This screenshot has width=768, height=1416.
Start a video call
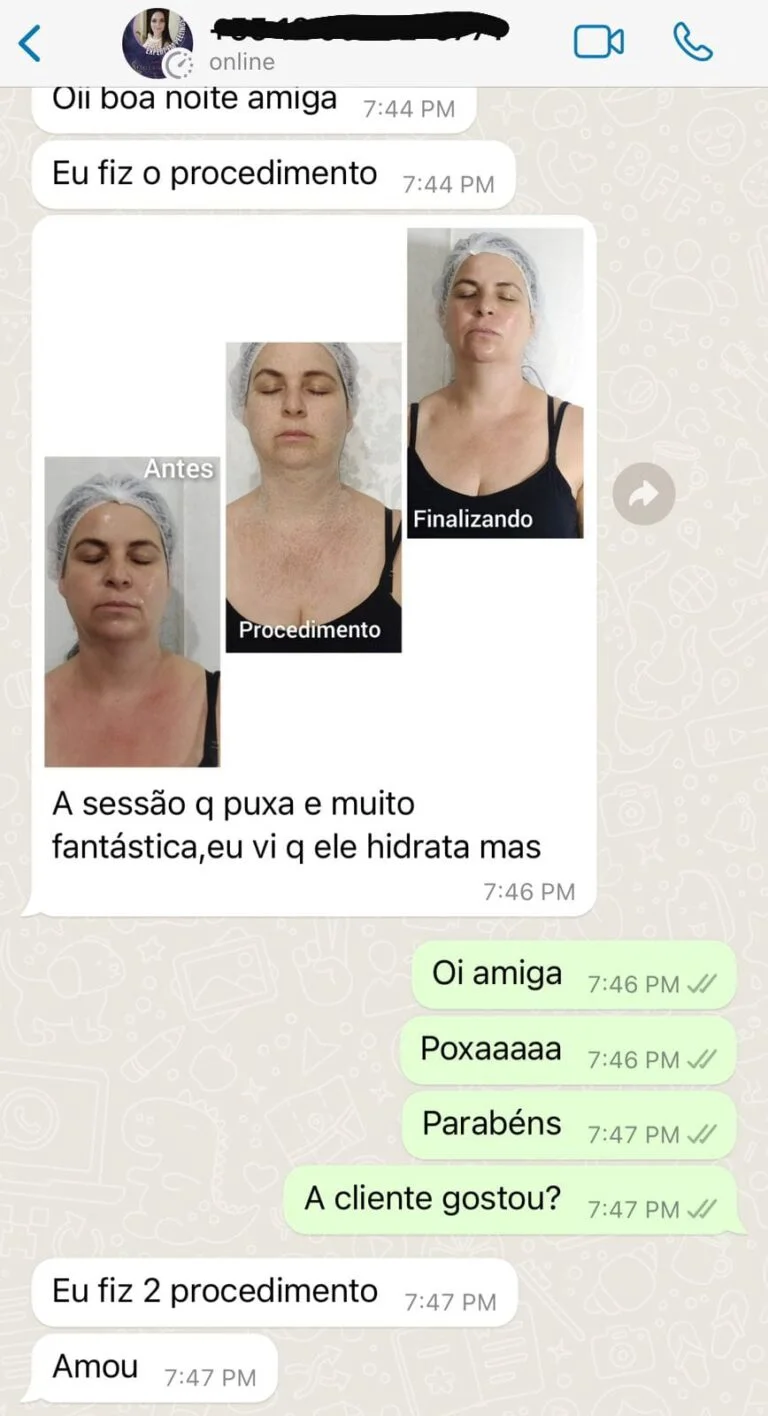click(x=598, y=42)
